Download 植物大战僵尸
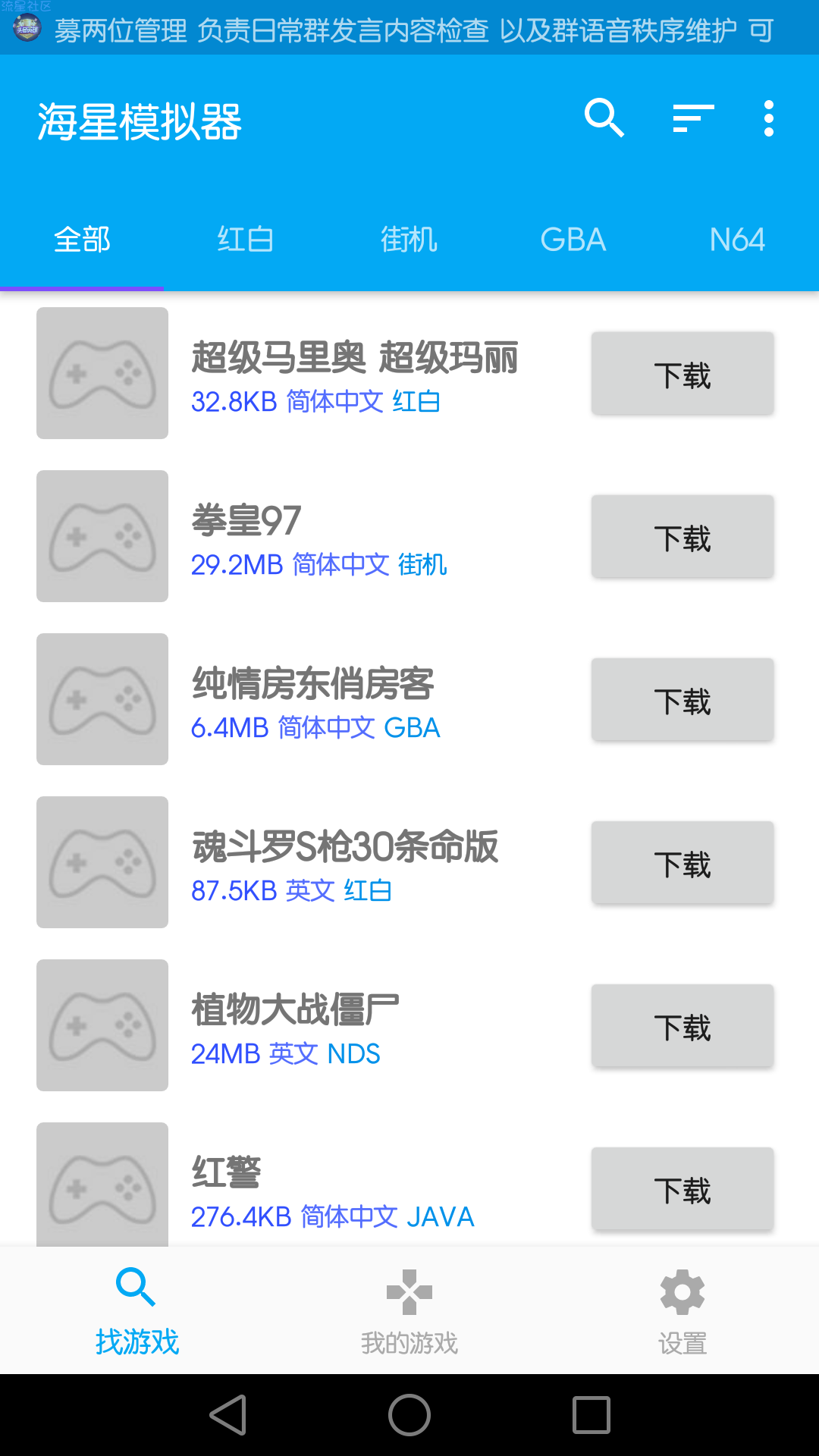Viewport: 819px width, 1456px height. tap(682, 1025)
